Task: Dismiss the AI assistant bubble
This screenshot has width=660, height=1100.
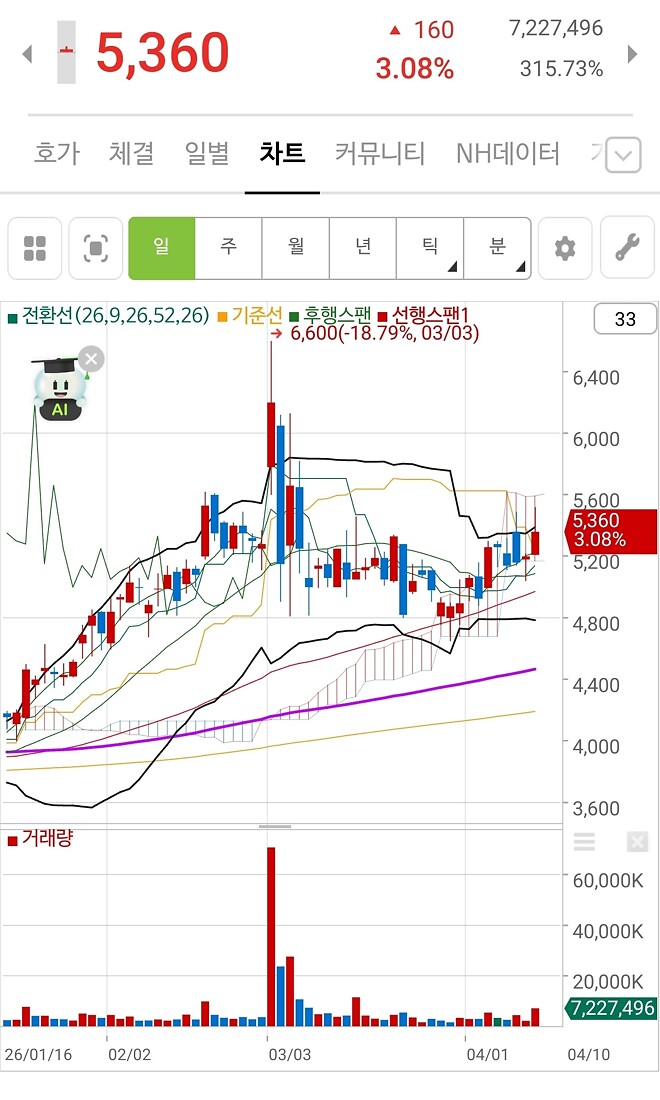Action: [x=91, y=359]
